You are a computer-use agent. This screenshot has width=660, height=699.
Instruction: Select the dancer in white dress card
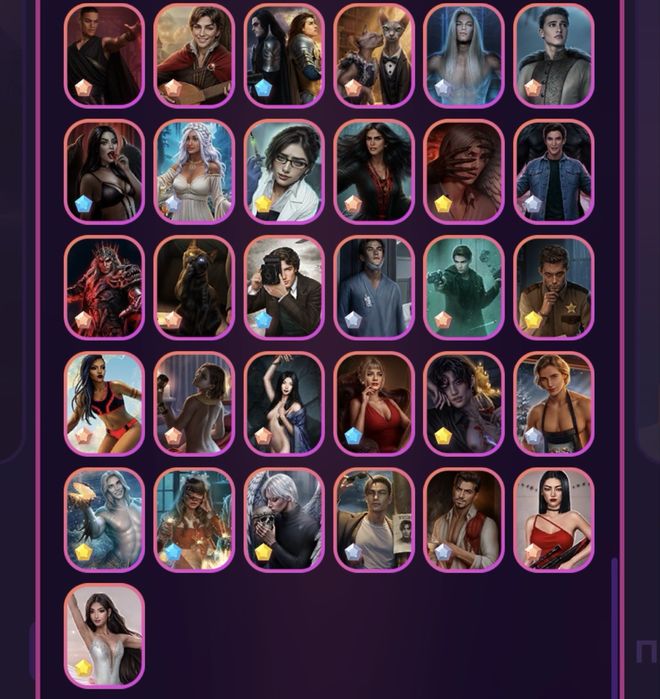[104, 635]
